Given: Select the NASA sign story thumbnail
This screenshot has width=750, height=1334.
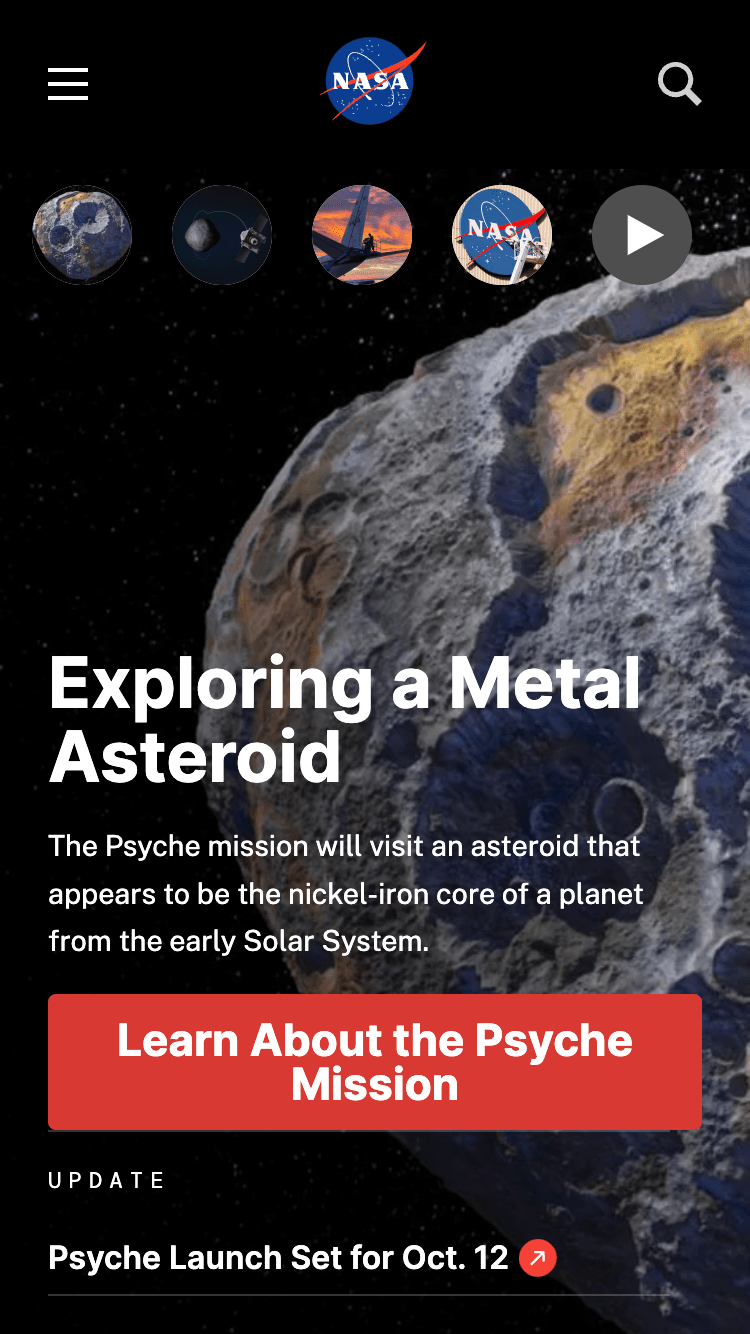Looking at the screenshot, I should (502, 235).
